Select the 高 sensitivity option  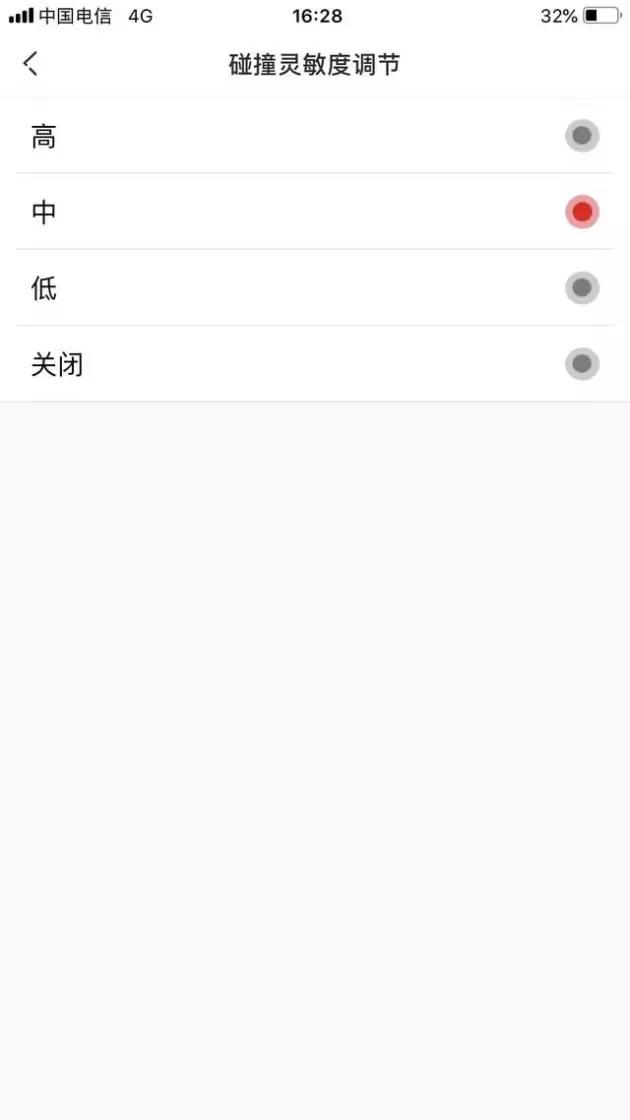coord(315,136)
